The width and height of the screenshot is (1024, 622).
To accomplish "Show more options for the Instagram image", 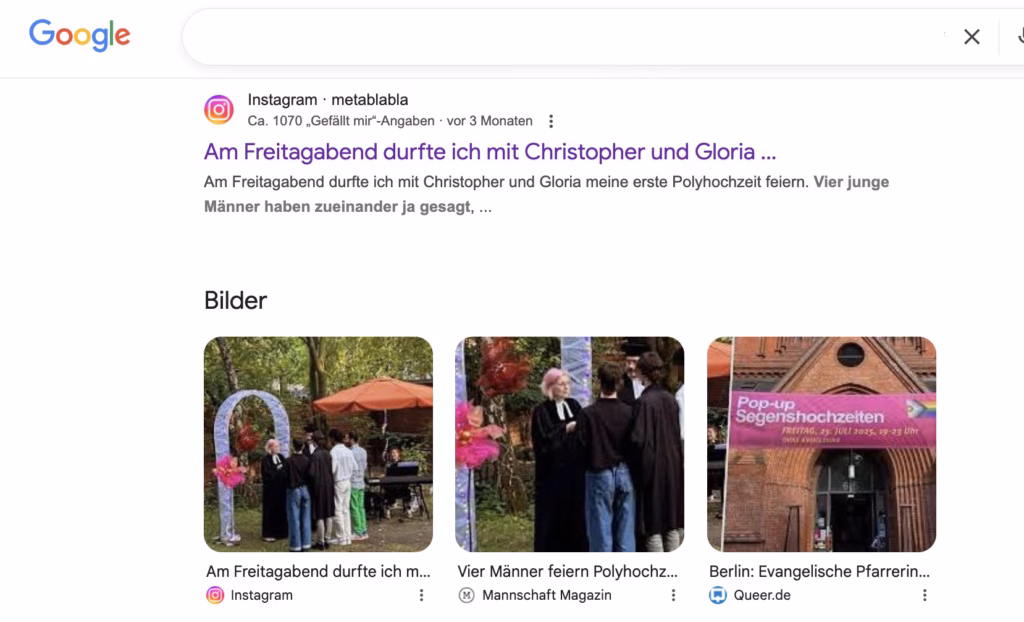I will pos(421,595).
